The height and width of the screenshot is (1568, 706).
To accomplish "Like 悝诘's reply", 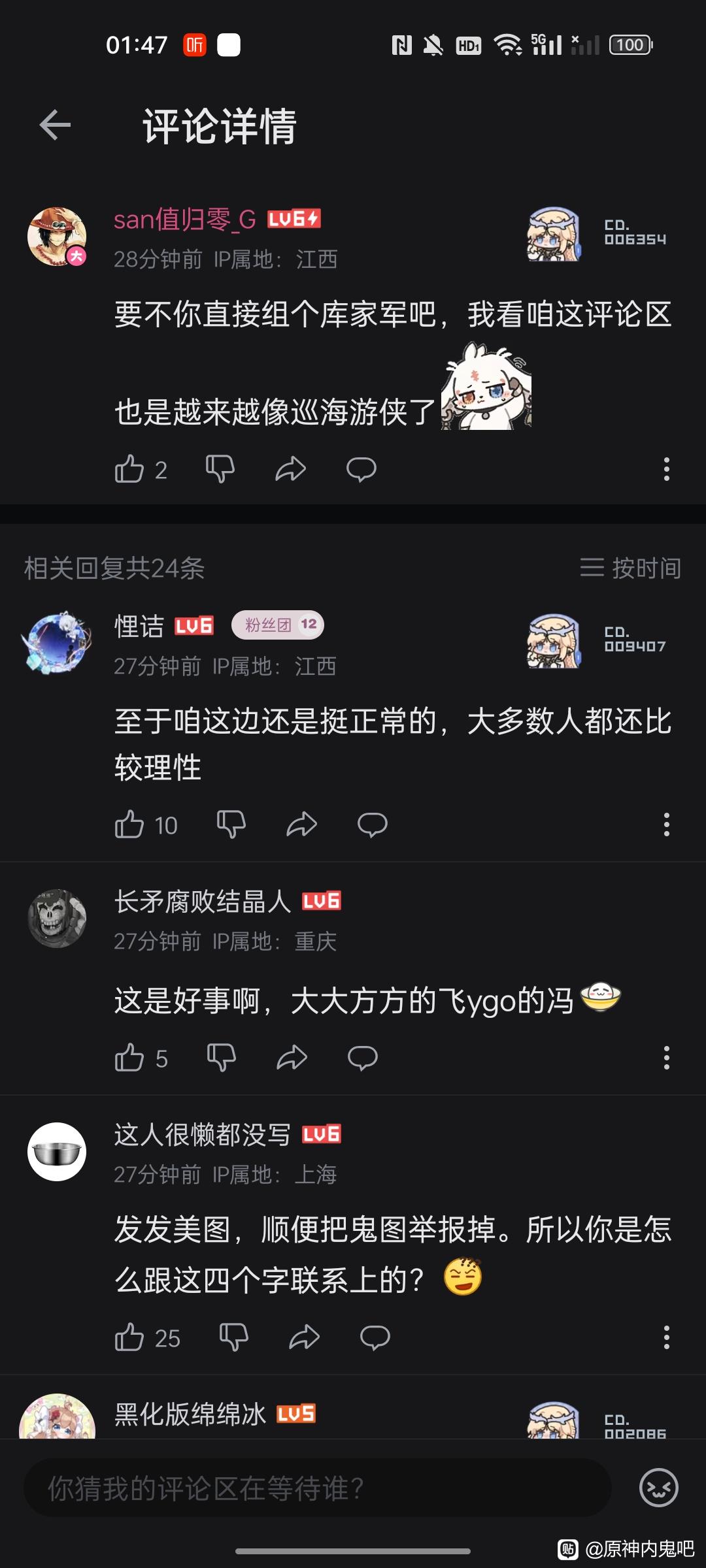I will point(129,825).
